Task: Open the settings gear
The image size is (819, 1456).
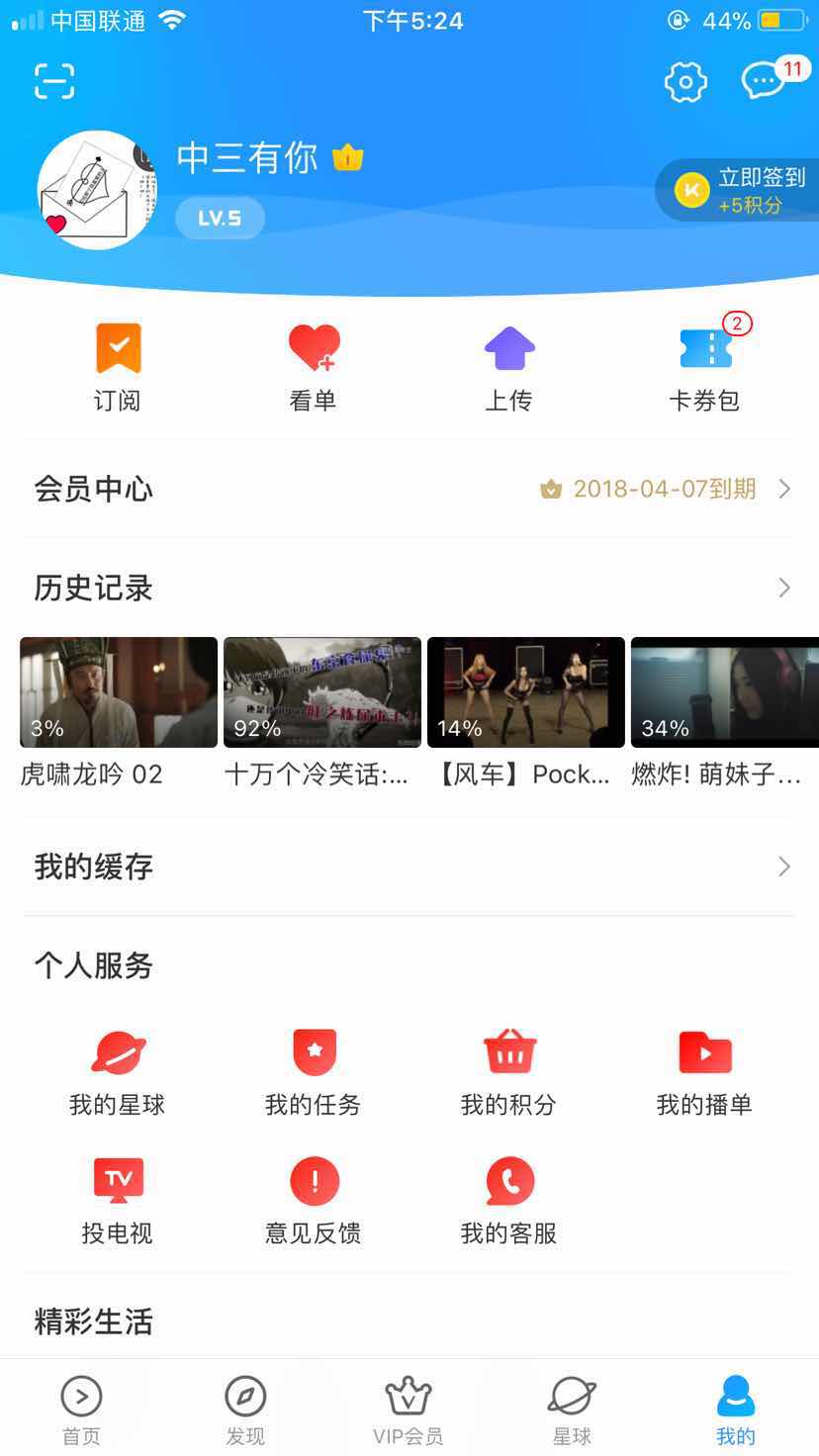Action: tap(686, 83)
